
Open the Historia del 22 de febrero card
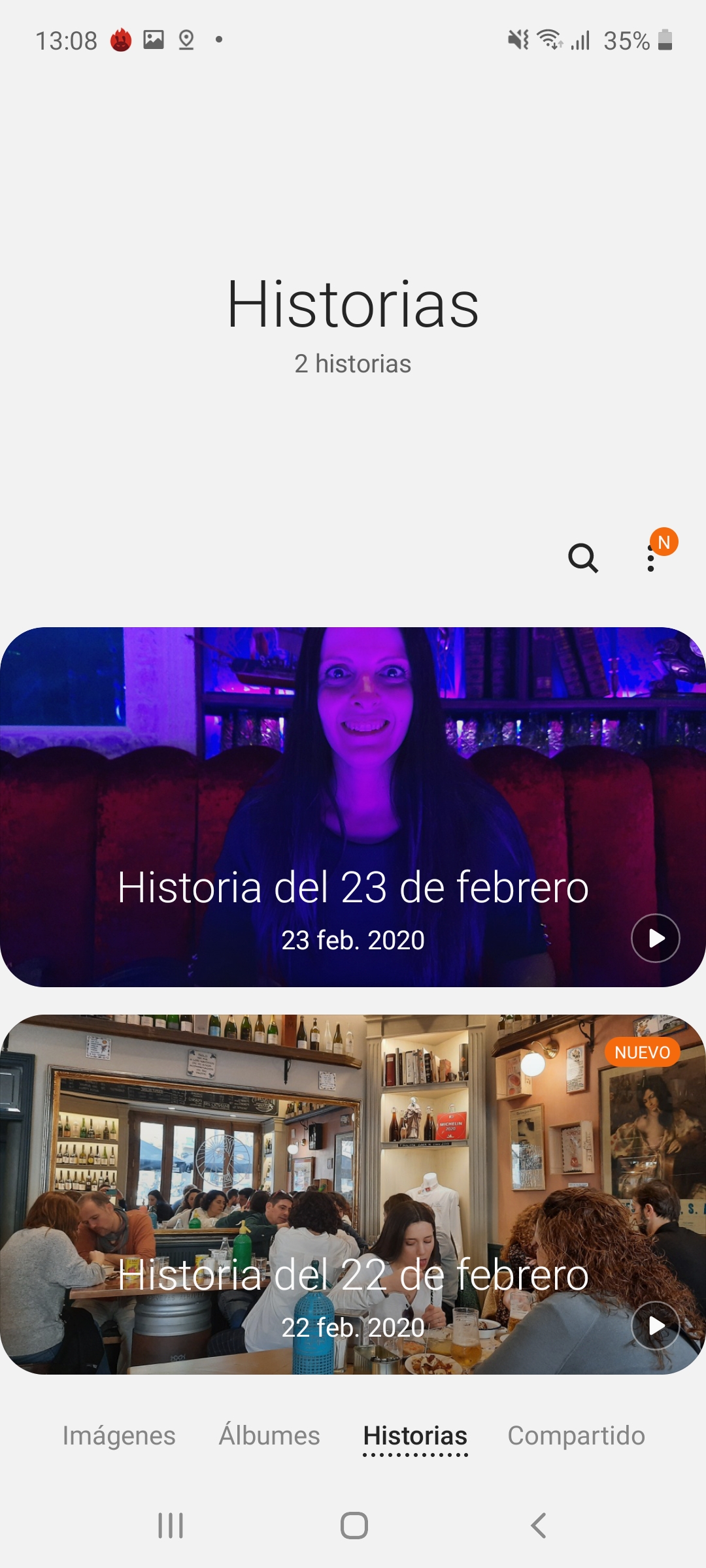(x=353, y=1194)
